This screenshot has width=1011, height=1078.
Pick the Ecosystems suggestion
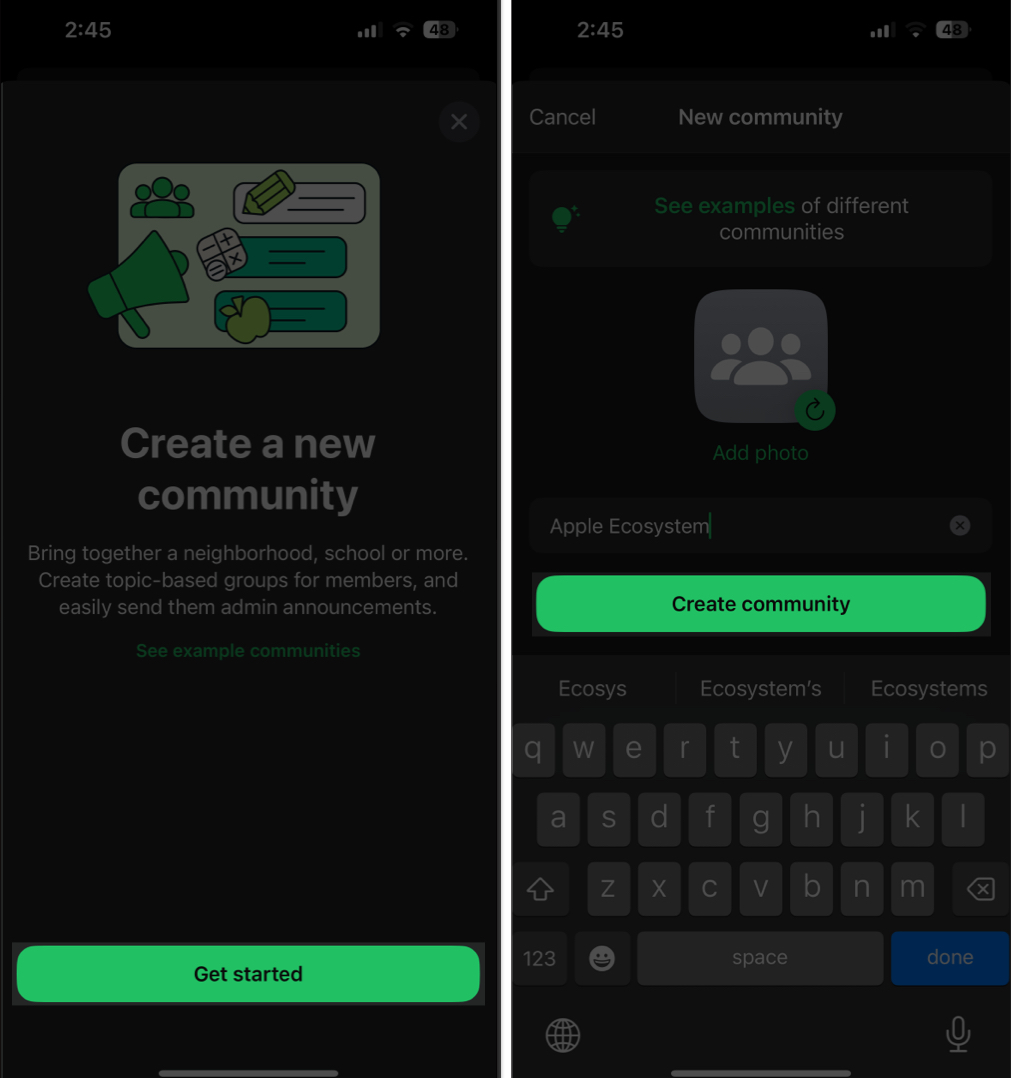coord(928,688)
